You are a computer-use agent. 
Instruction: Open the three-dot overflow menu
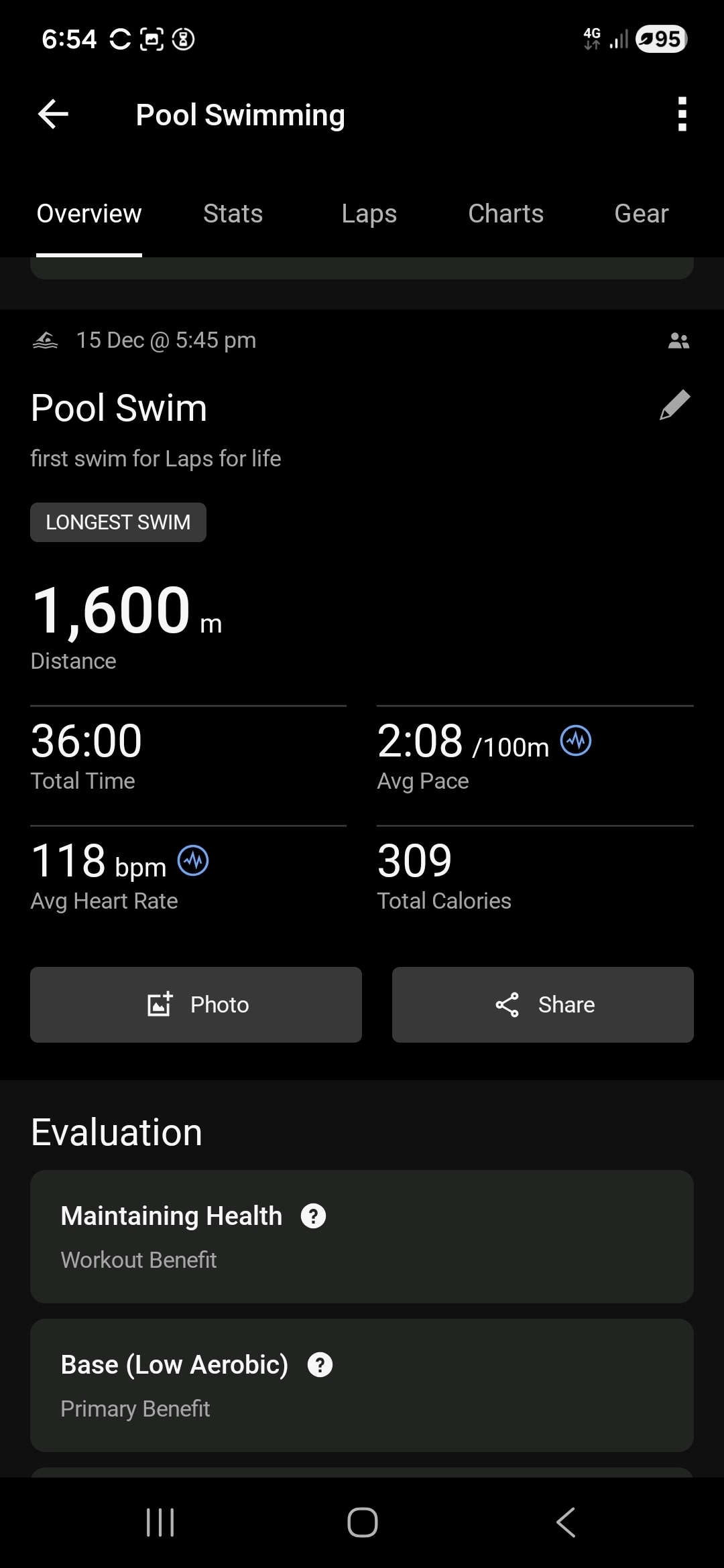pos(682,114)
